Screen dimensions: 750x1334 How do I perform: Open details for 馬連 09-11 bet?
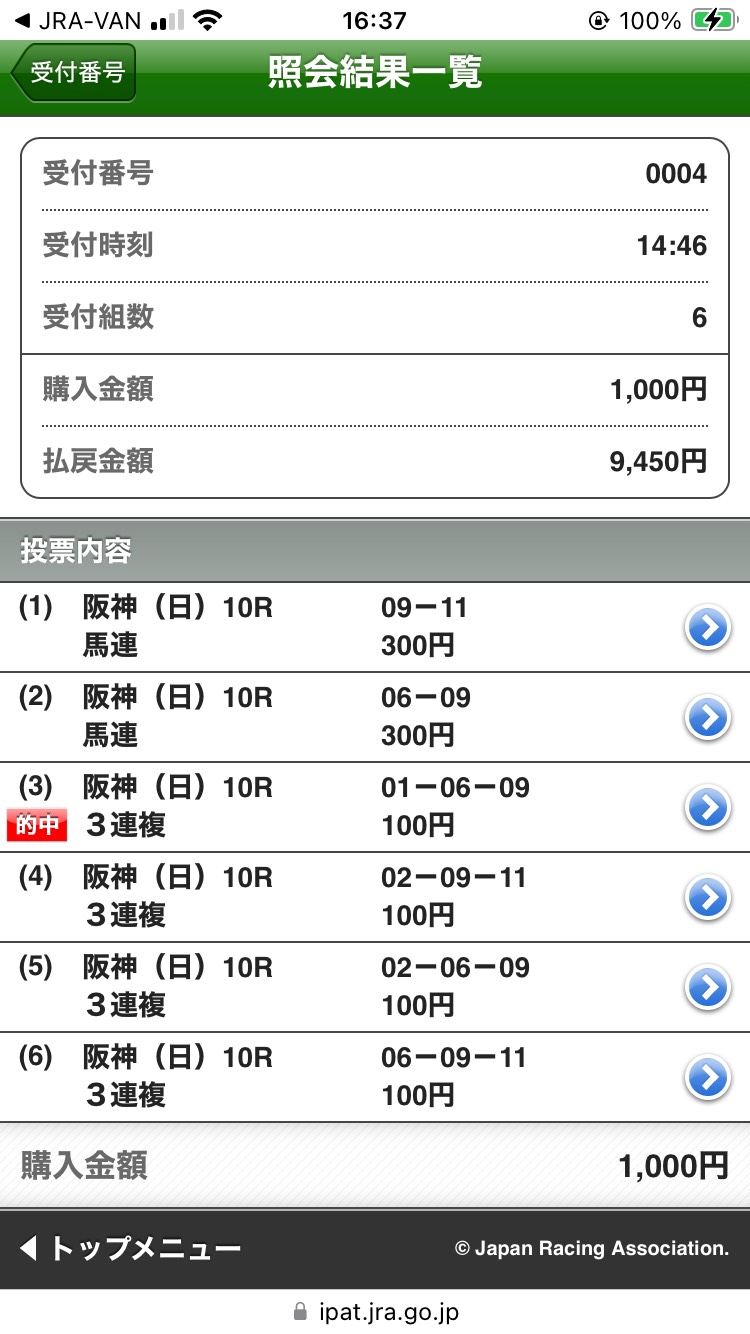[x=707, y=628]
